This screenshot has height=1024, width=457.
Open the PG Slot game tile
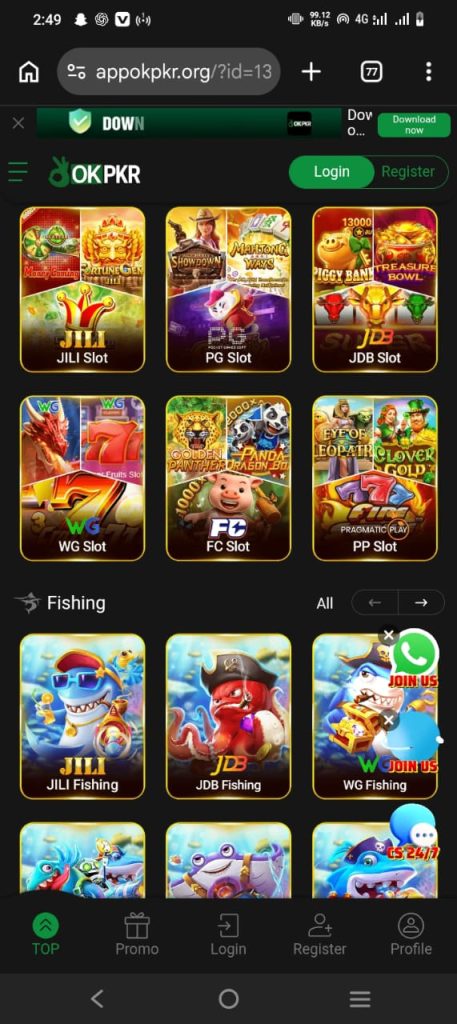[x=228, y=289]
